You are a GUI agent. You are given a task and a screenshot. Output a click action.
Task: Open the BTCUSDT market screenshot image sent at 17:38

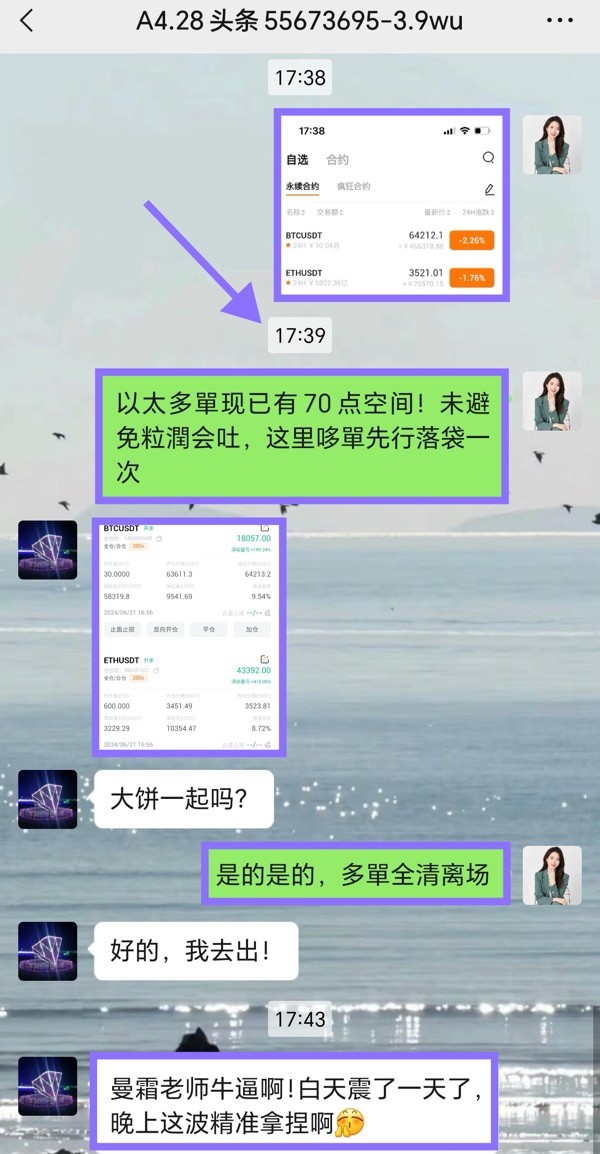(393, 203)
